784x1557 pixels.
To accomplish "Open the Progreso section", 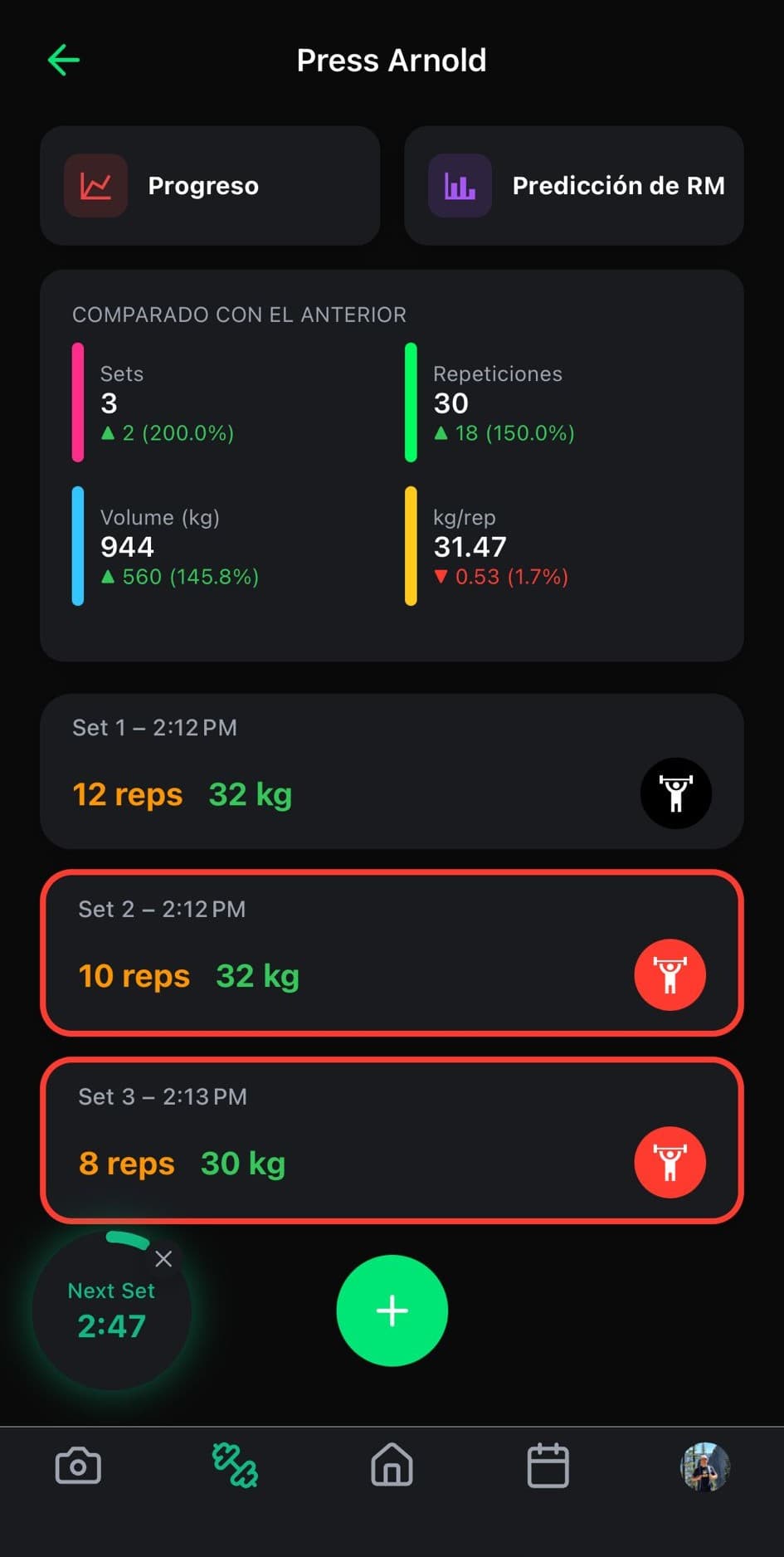I will tap(210, 185).
